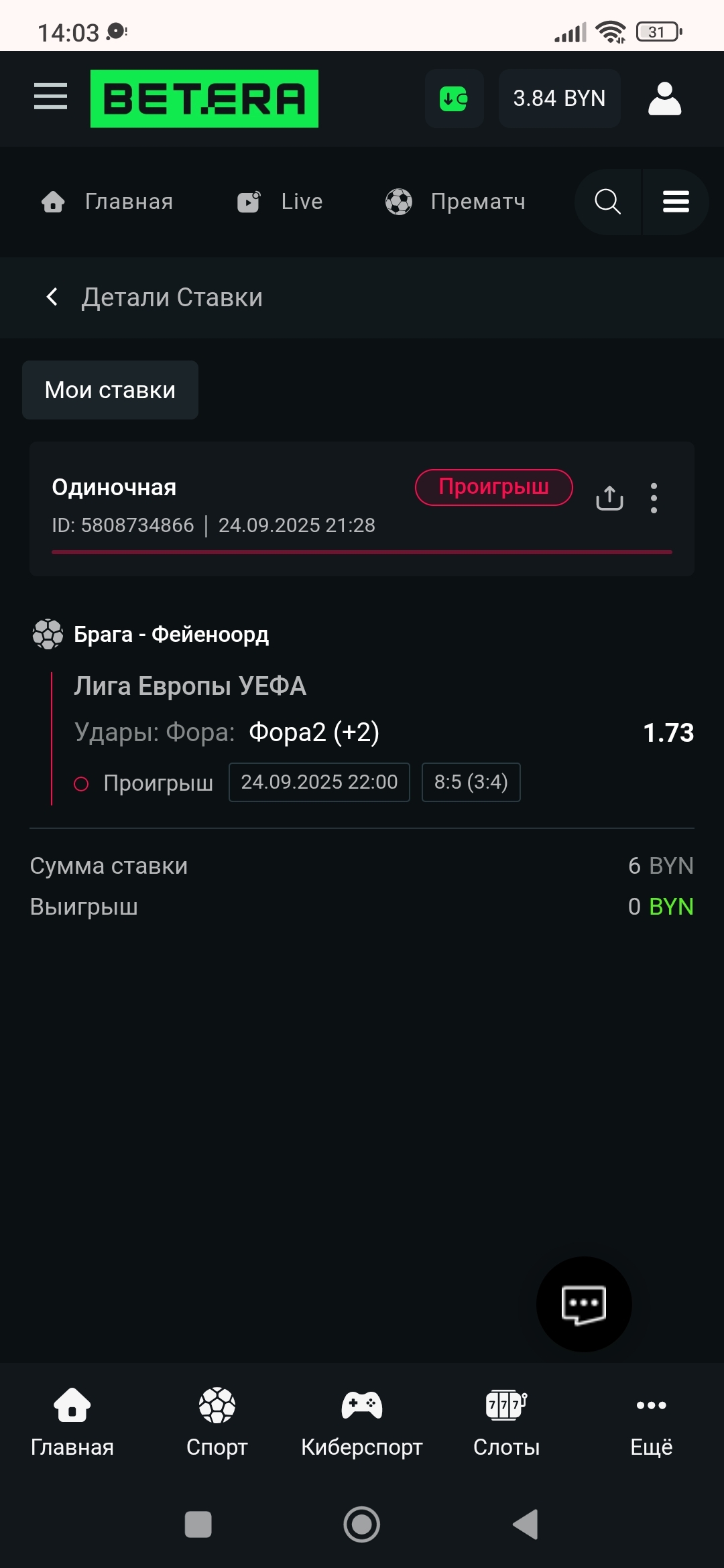
Task: Share this bet slip
Action: coord(609,498)
